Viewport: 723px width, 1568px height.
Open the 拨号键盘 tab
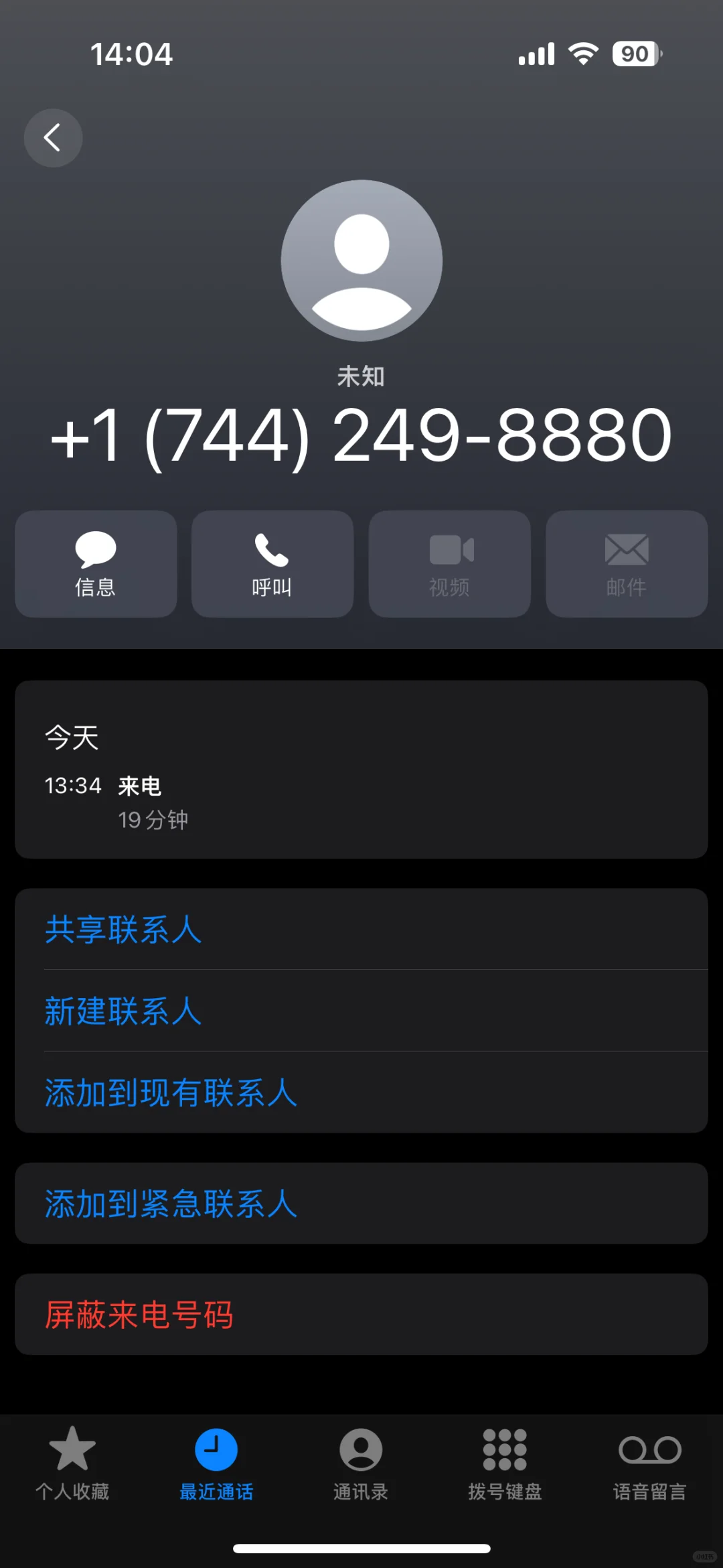click(x=505, y=1463)
